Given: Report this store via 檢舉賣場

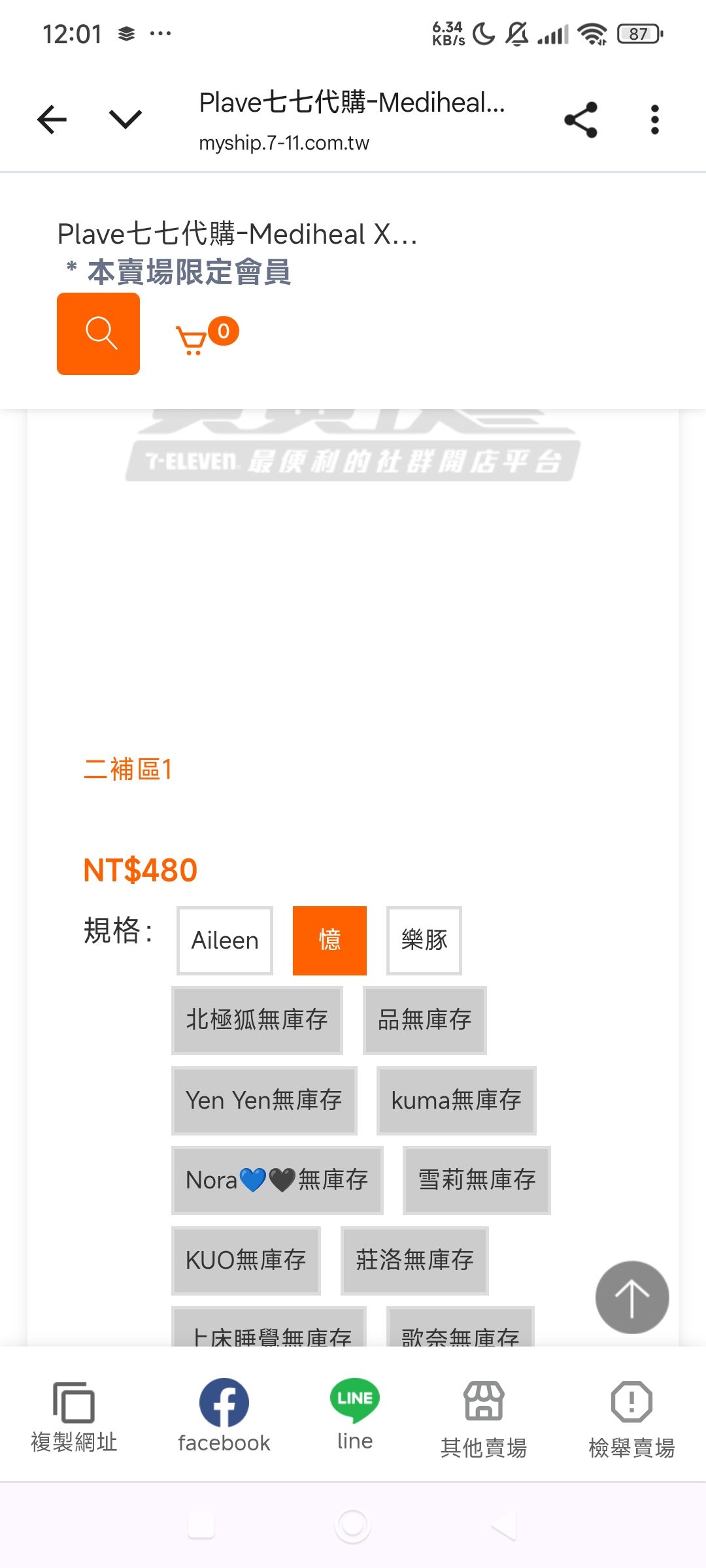Looking at the screenshot, I should tap(631, 1415).
